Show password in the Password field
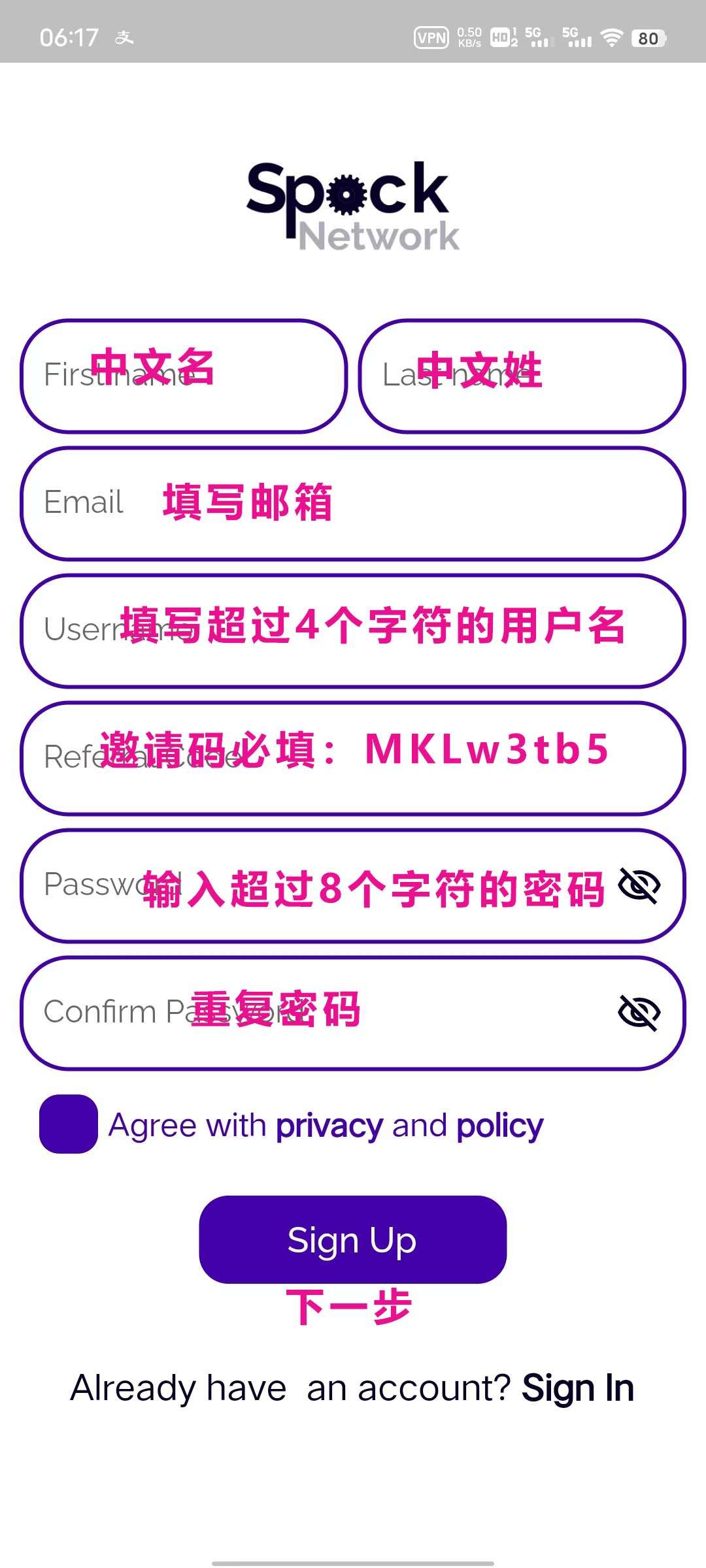706x1568 pixels. coord(639,885)
